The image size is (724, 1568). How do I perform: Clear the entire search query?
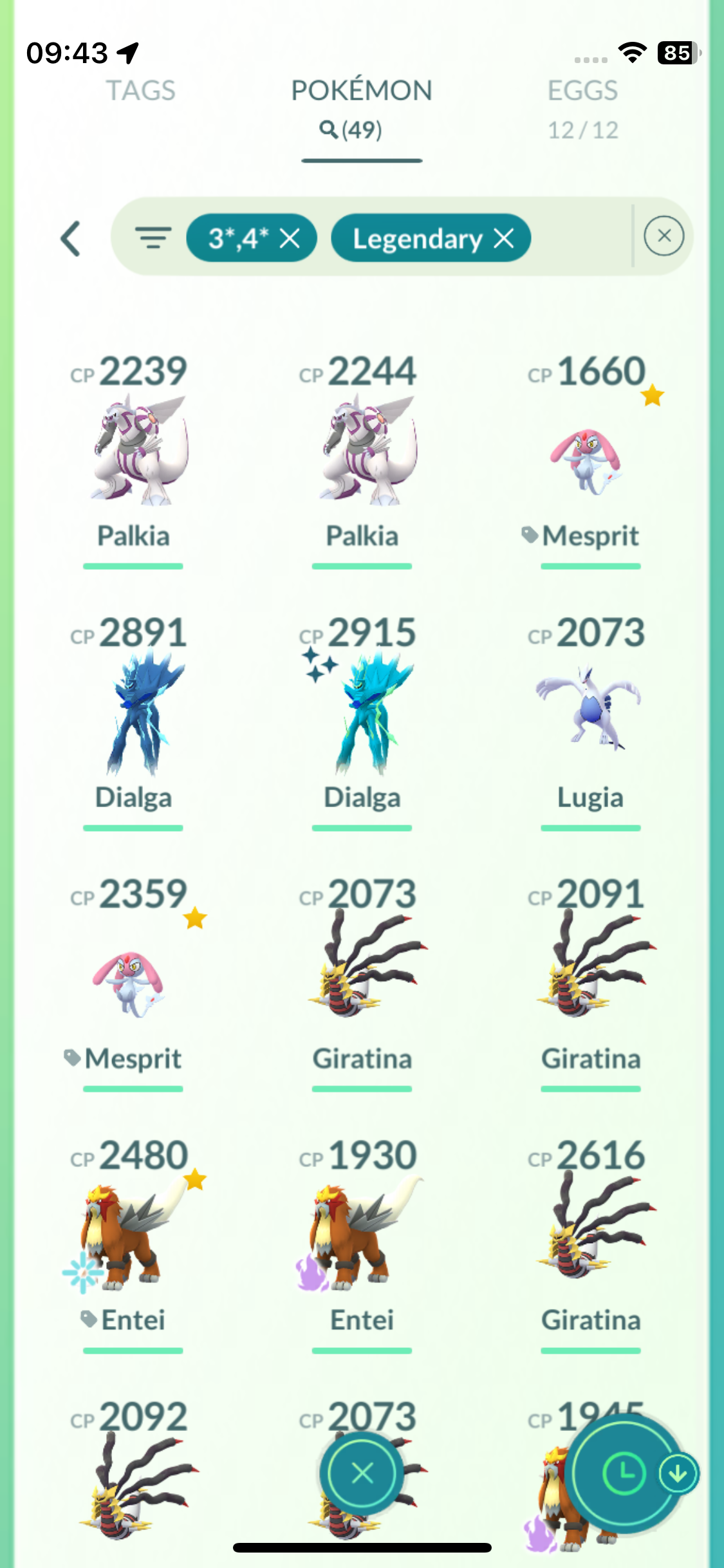[x=664, y=236]
